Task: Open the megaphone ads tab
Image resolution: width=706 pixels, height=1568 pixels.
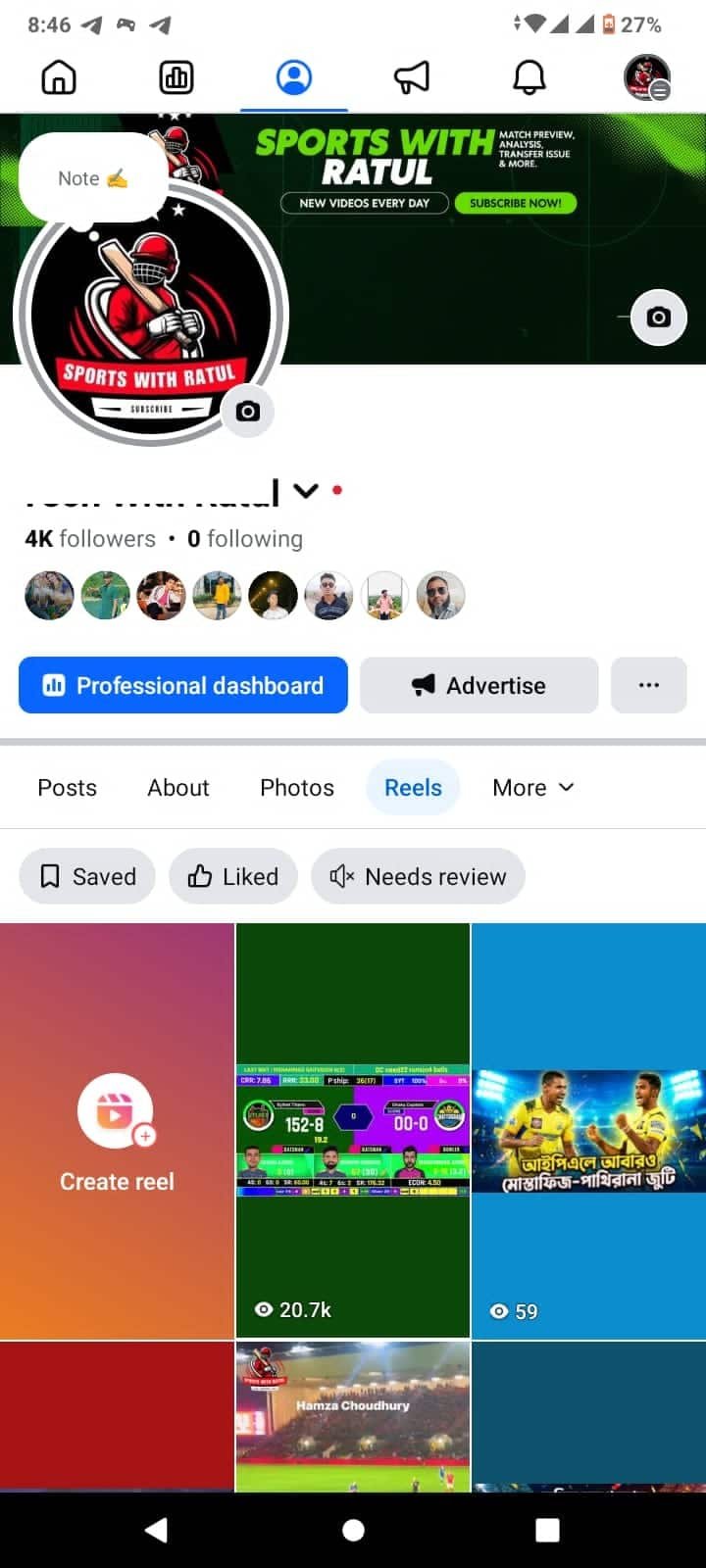Action: [412, 77]
